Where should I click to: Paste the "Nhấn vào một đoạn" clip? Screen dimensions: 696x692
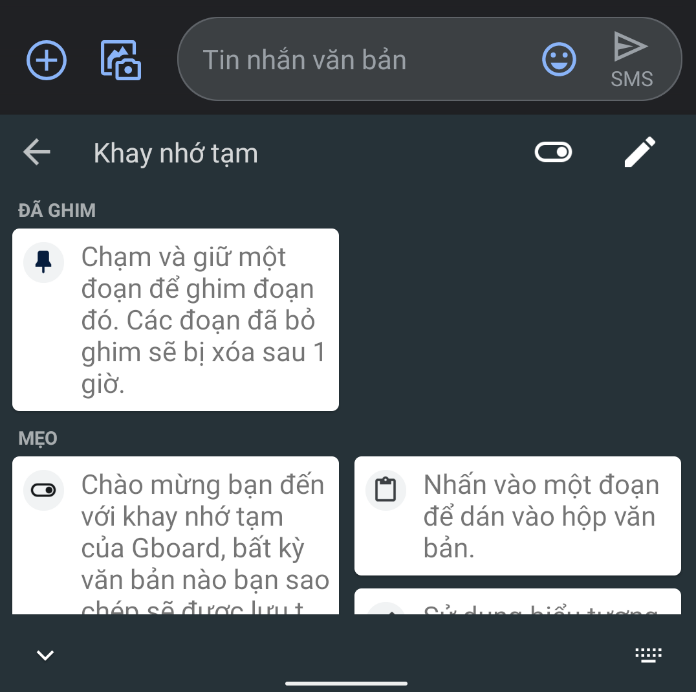pos(517,516)
